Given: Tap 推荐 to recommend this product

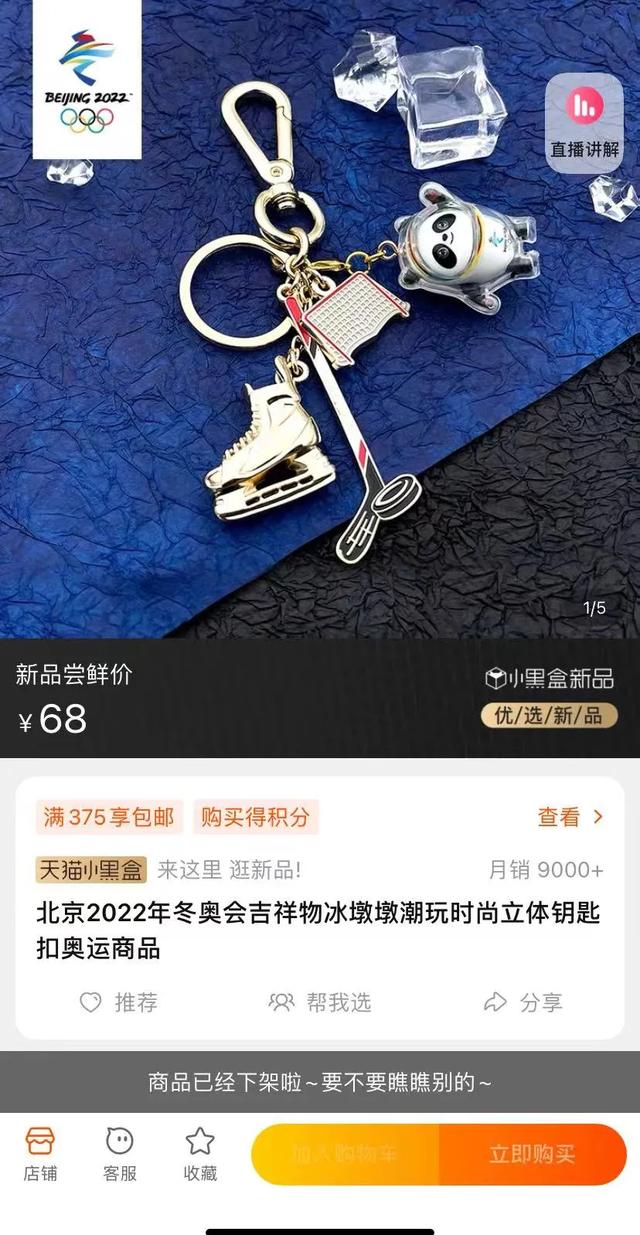Looking at the screenshot, I should (119, 1002).
